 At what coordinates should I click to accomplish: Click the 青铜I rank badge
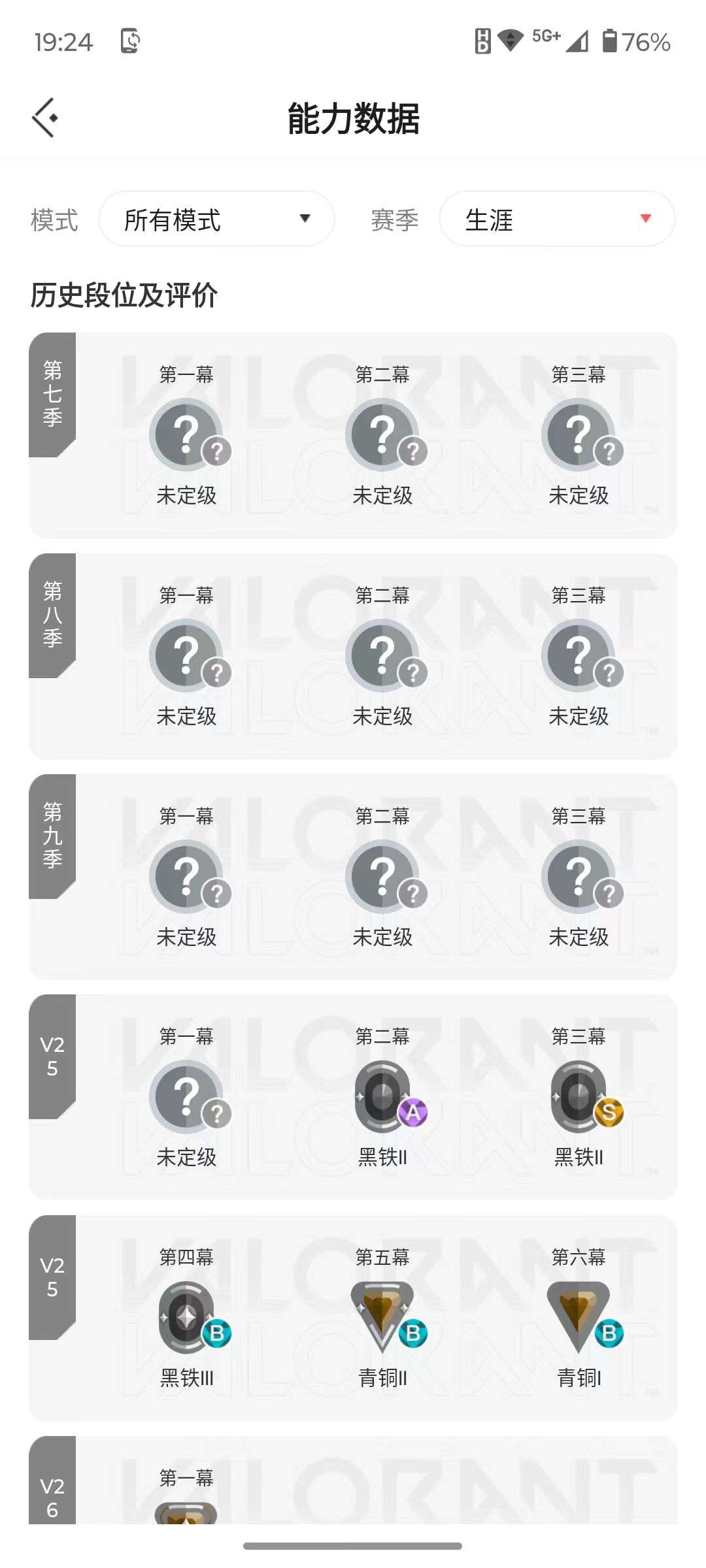580,1315
